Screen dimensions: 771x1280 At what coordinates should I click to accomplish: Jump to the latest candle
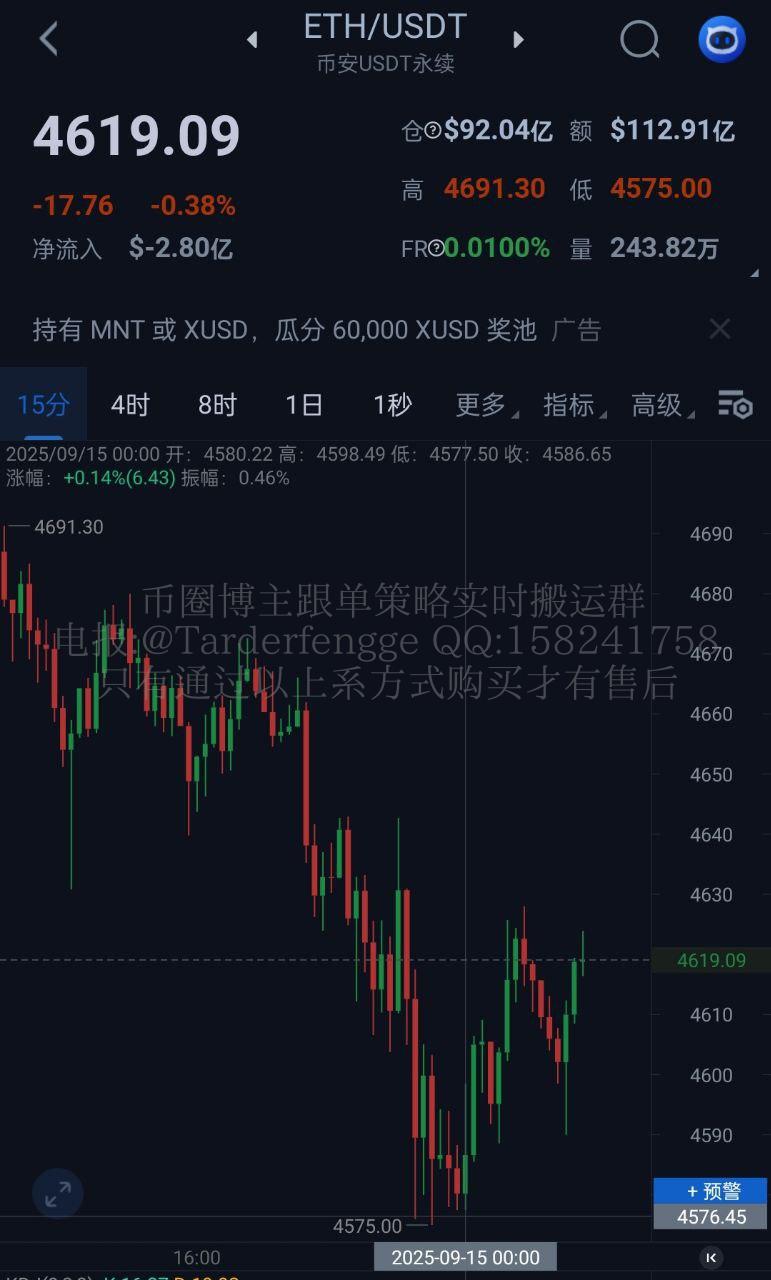[711, 1257]
